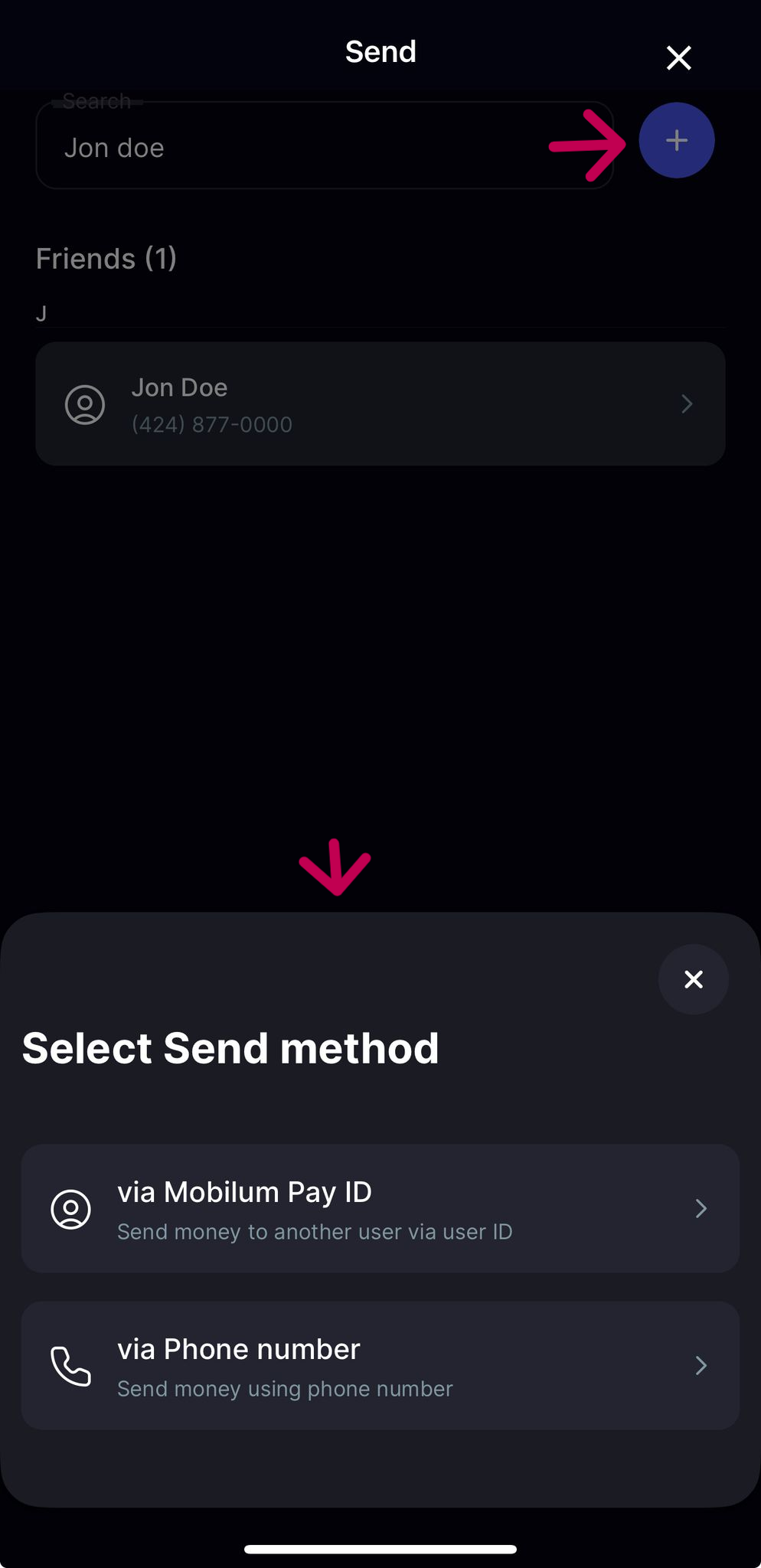Tap the blue plus button

click(677, 140)
